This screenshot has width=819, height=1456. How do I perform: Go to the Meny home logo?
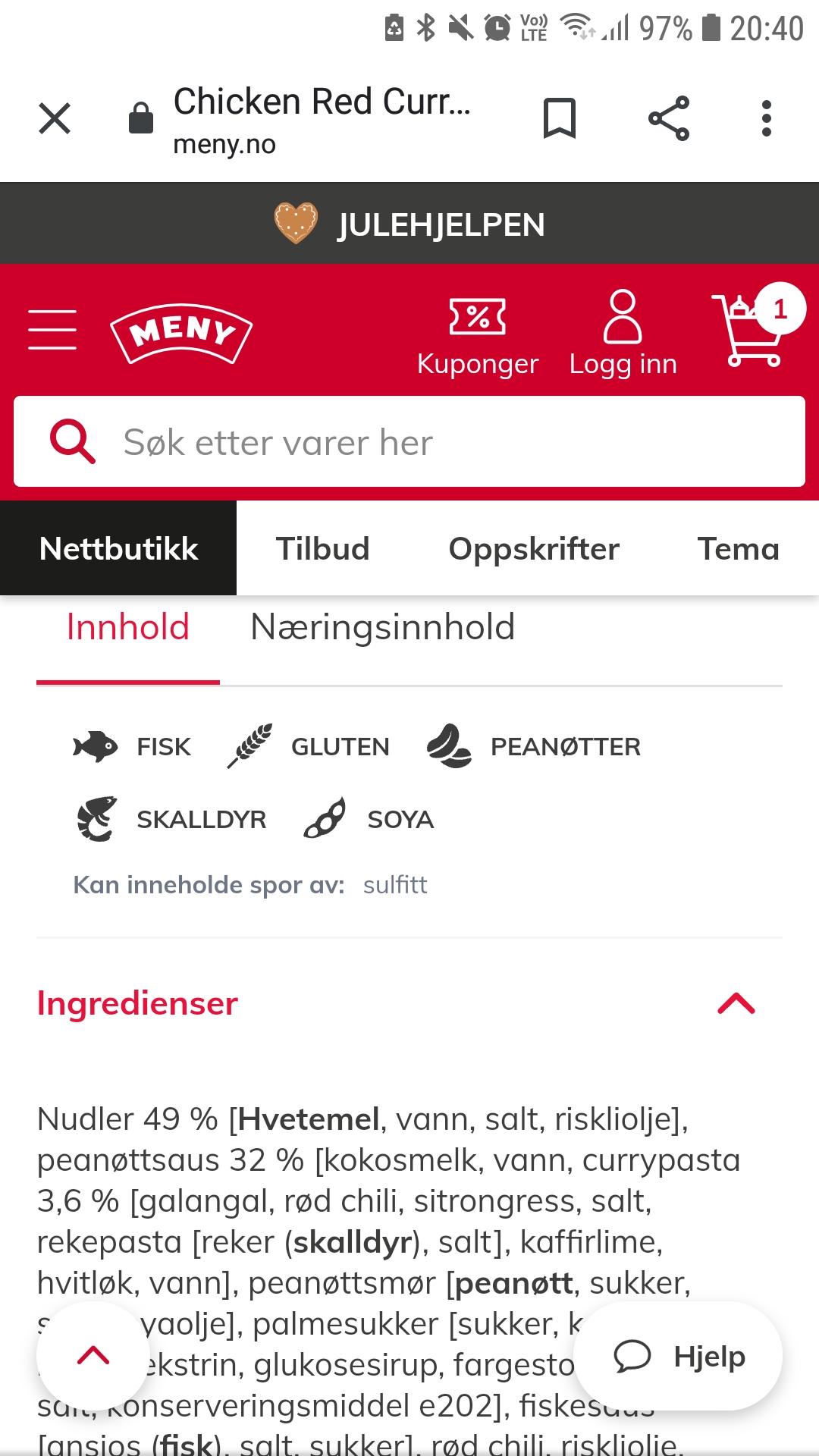[x=181, y=332]
